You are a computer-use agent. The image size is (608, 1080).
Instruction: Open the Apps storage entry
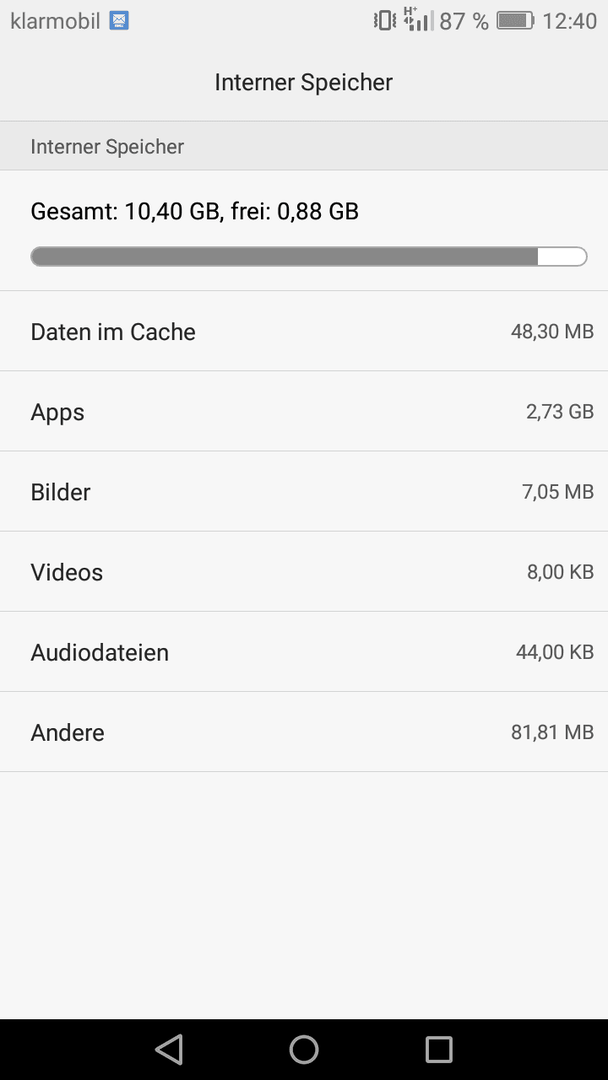tap(304, 411)
